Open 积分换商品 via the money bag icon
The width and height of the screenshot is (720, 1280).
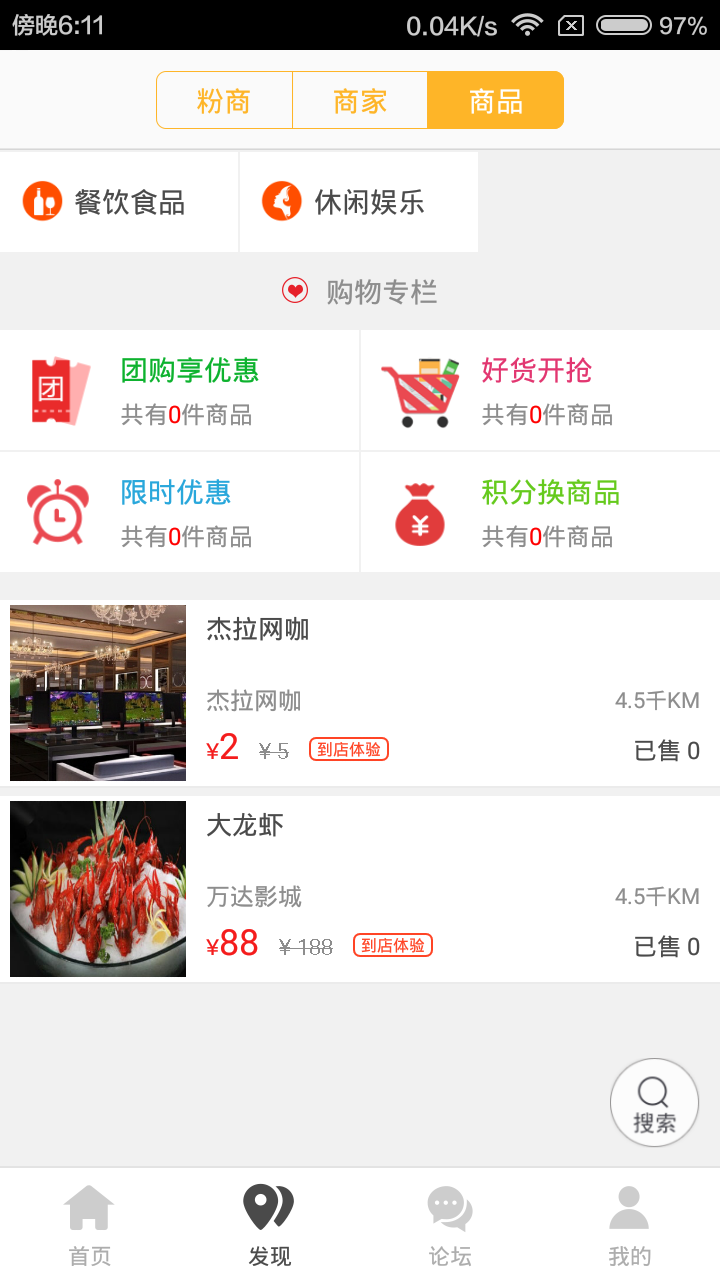[420, 512]
